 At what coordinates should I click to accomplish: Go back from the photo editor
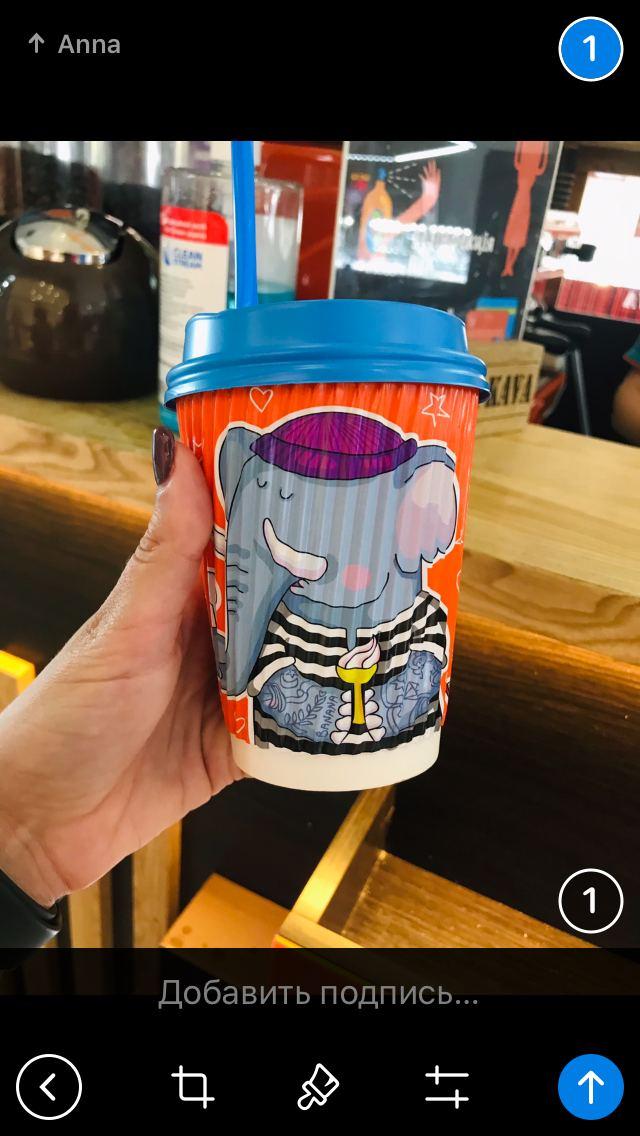tap(49, 1086)
